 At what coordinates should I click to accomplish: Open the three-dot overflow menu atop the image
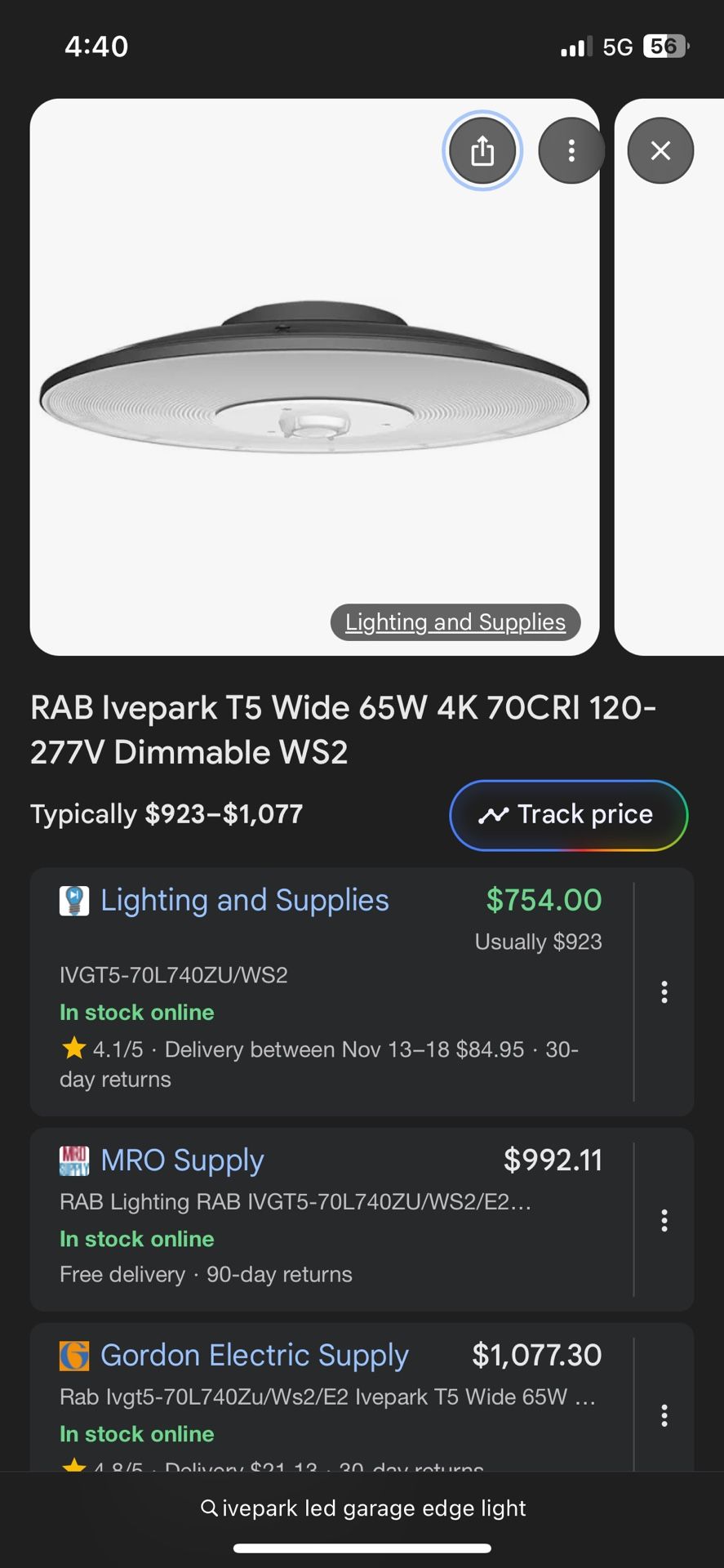tap(571, 151)
